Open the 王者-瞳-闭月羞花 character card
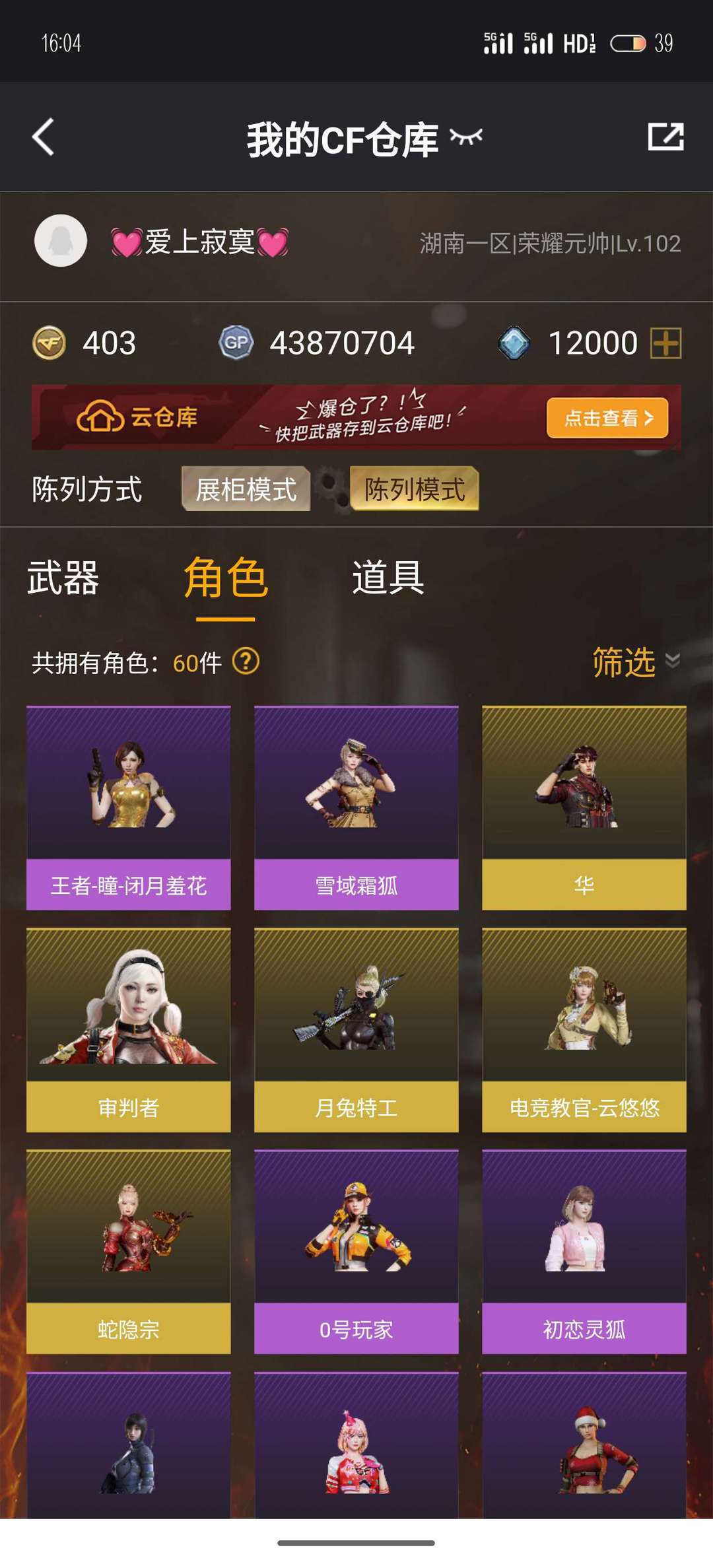 point(129,808)
